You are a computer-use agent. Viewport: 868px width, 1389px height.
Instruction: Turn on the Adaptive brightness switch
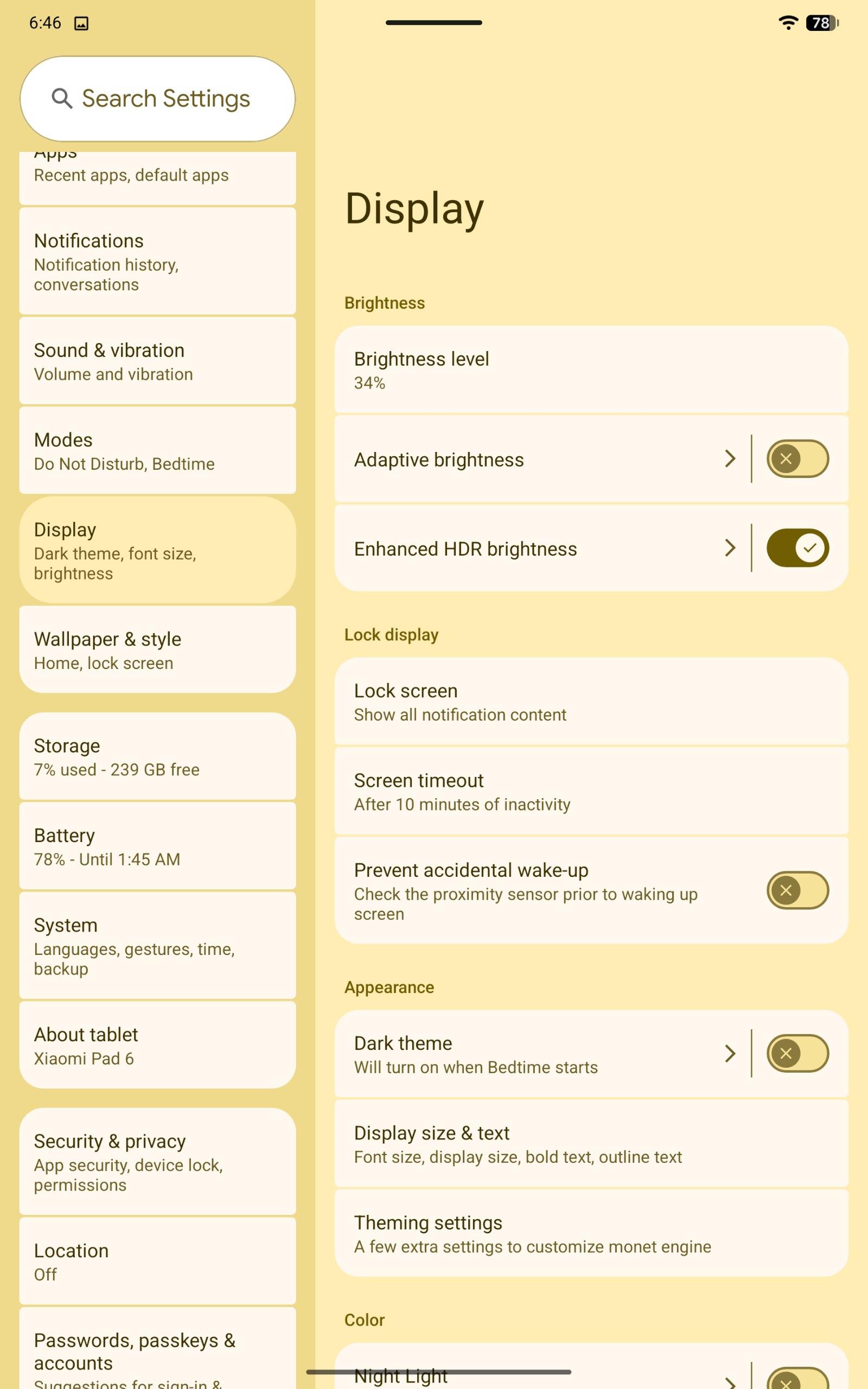pos(797,458)
